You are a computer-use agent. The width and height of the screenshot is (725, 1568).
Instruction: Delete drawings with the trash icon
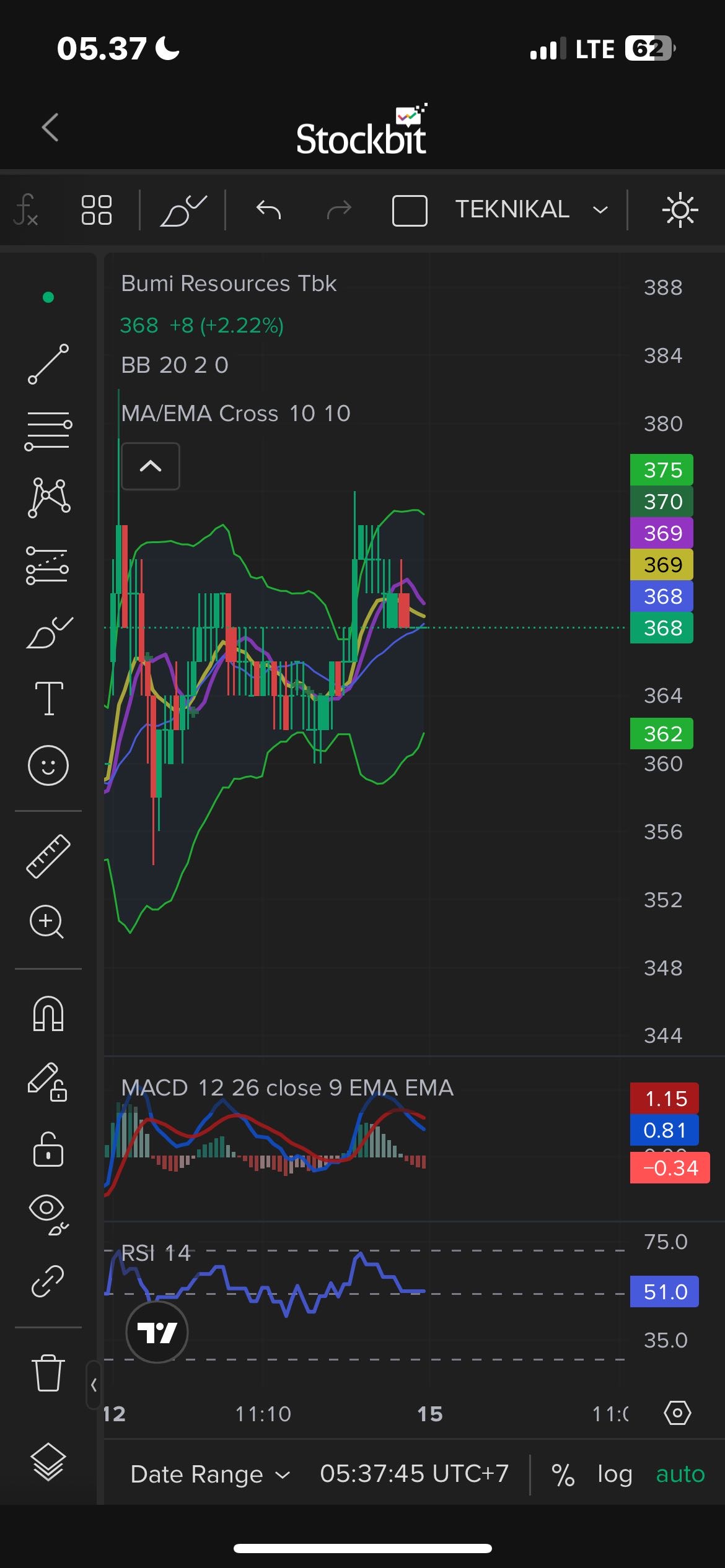pos(48,1373)
